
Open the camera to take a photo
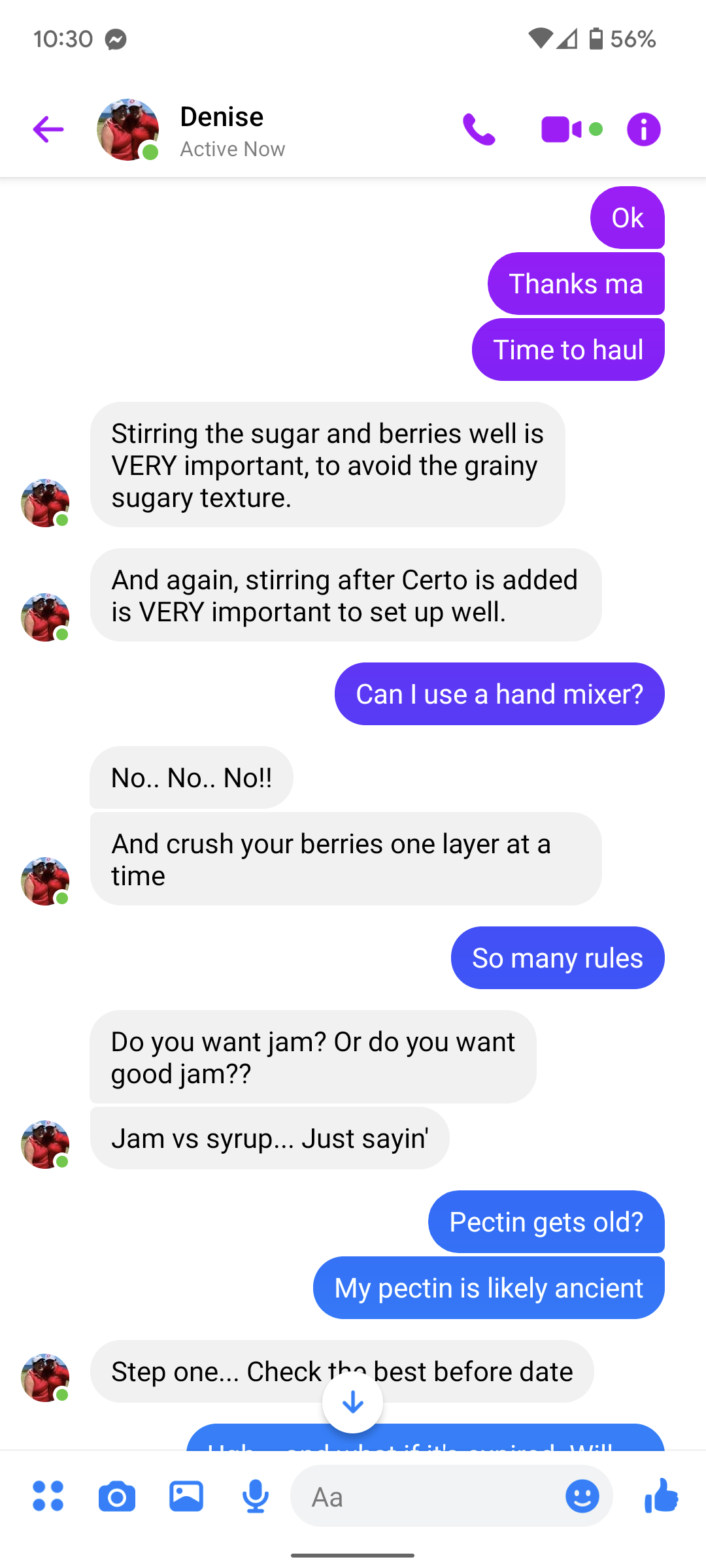(x=117, y=1496)
